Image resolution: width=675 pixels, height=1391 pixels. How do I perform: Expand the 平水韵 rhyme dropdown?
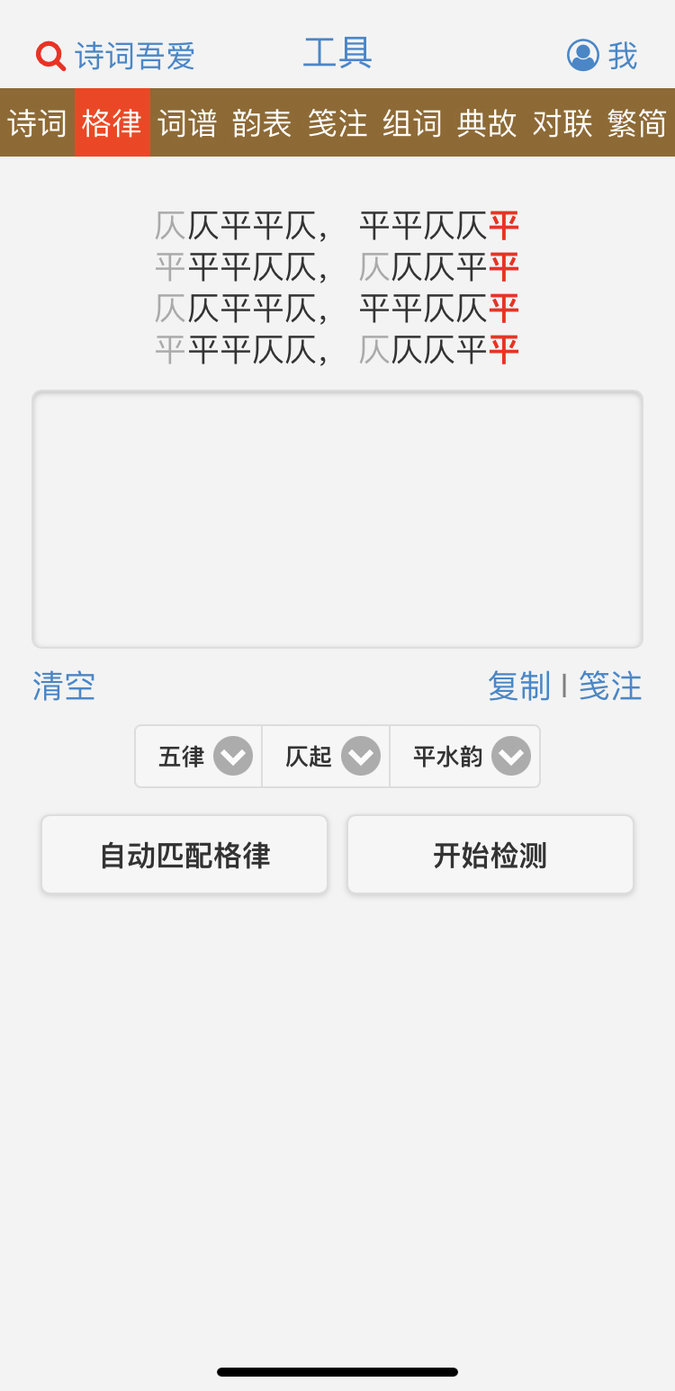(466, 757)
